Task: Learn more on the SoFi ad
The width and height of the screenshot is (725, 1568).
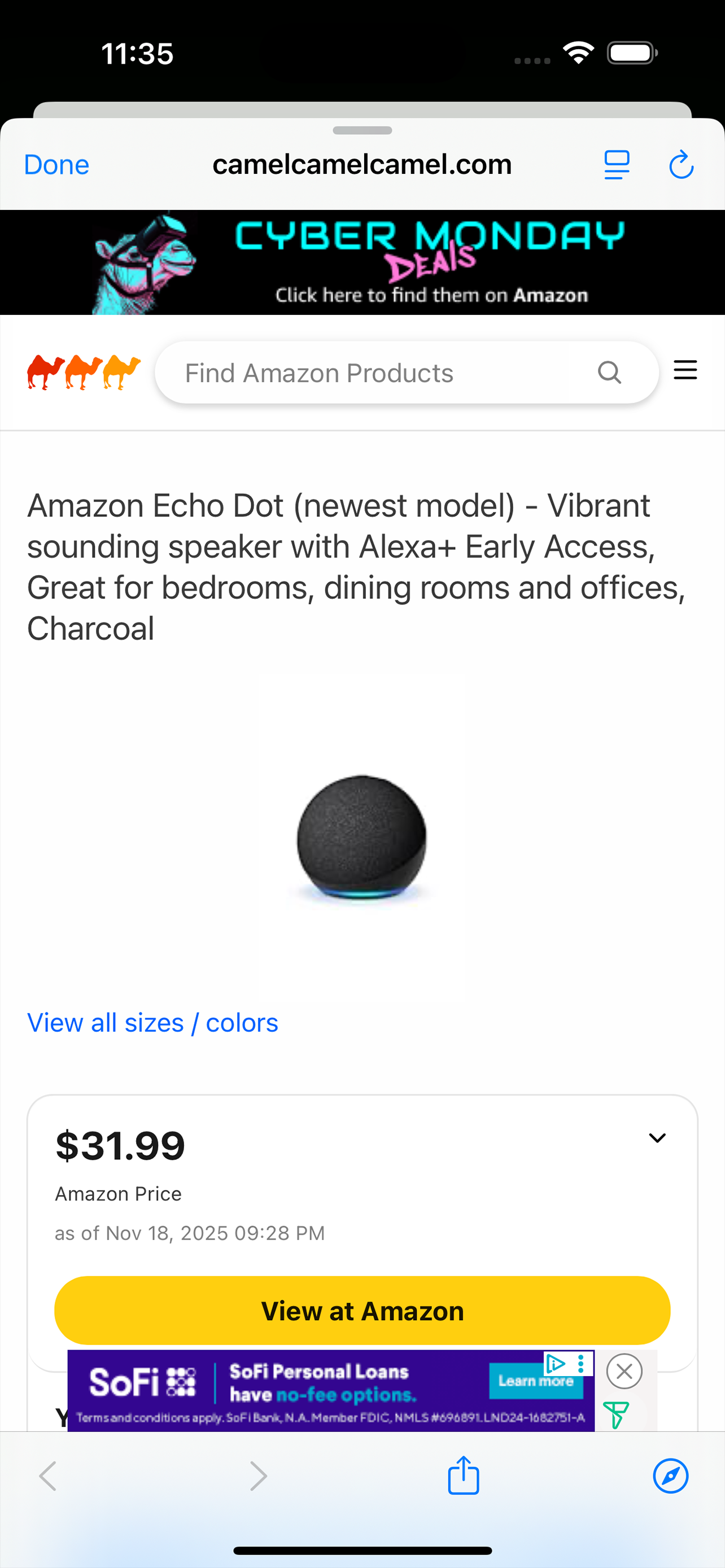Action: [535, 1382]
